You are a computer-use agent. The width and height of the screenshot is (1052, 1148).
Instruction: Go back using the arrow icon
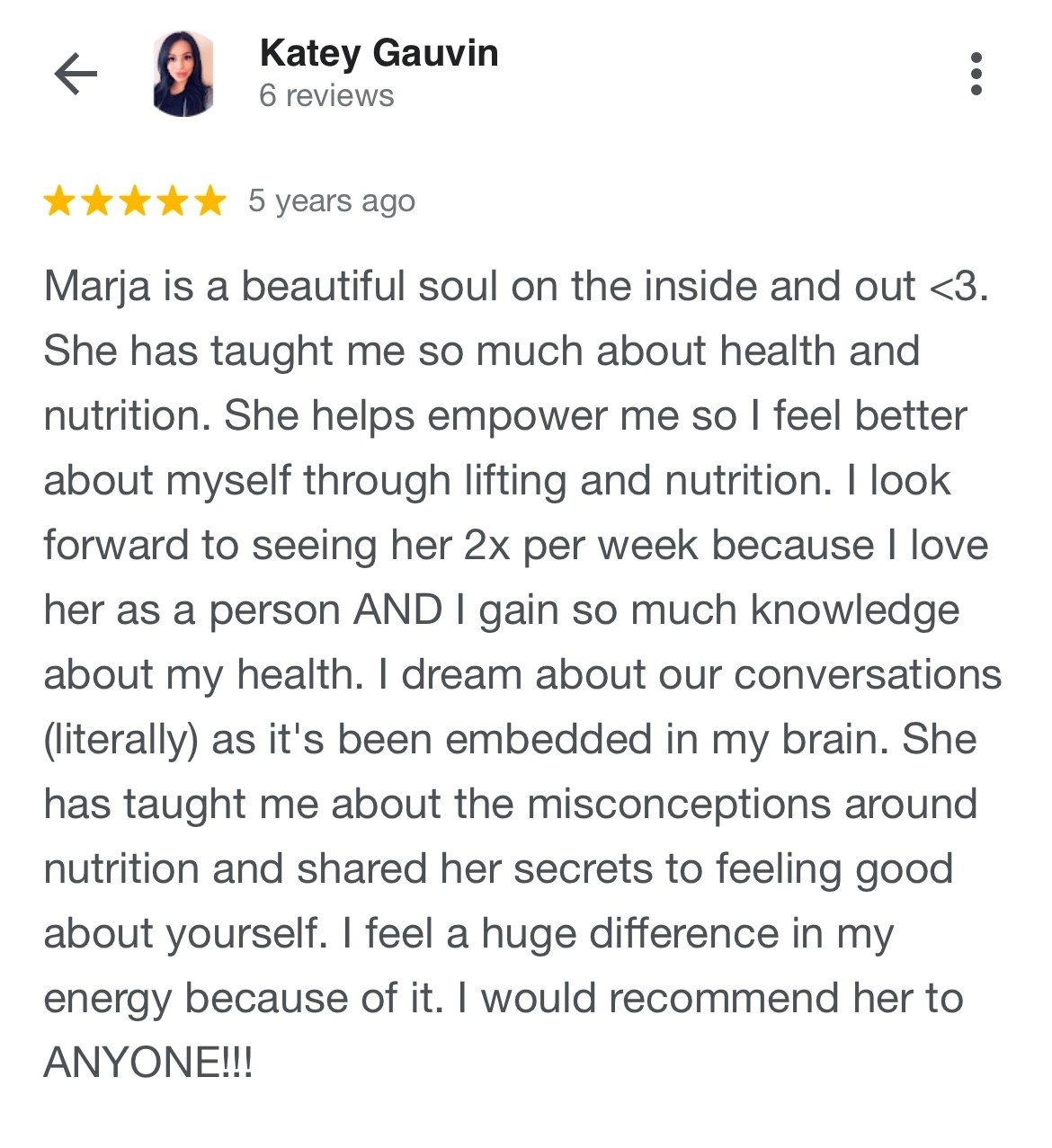(x=76, y=74)
